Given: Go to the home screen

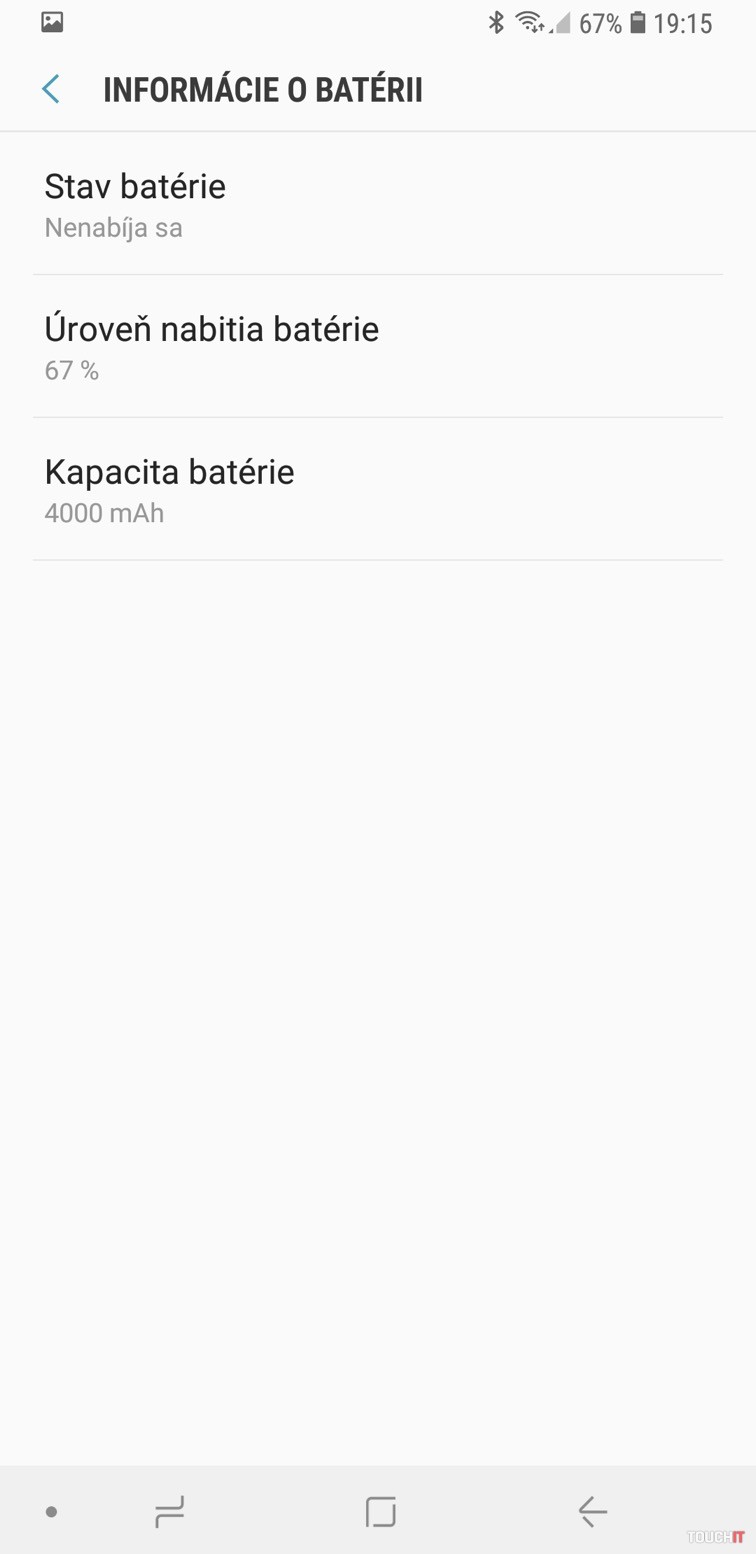Looking at the screenshot, I should [381, 1511].
